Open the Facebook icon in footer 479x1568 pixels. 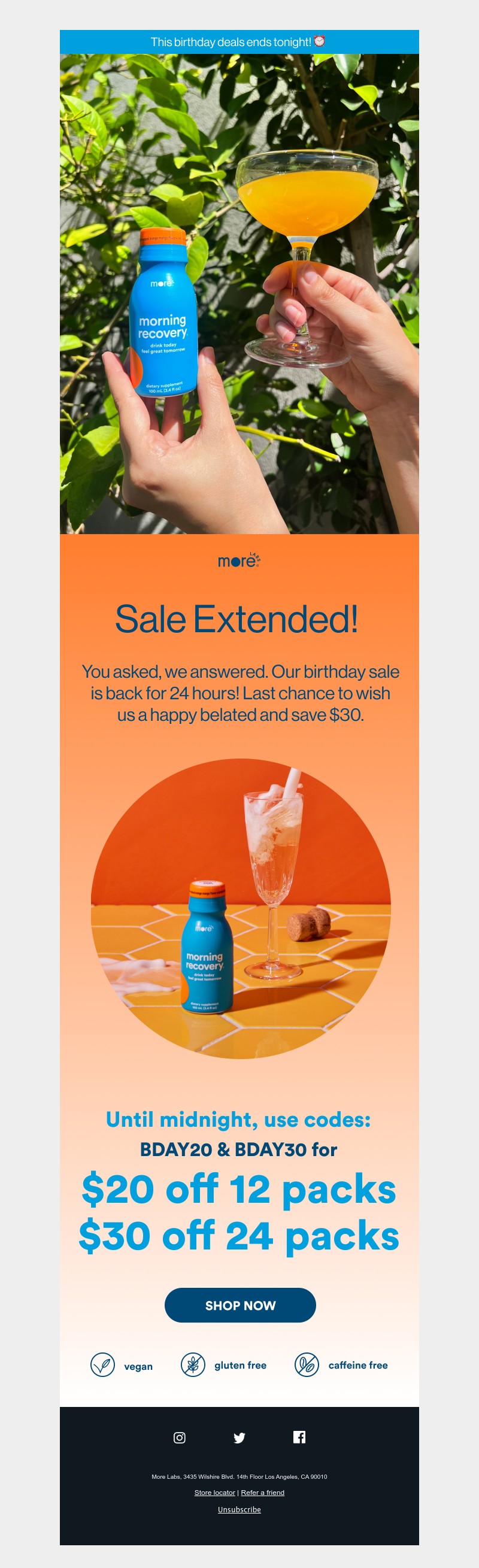click(x=299, y=1436)
